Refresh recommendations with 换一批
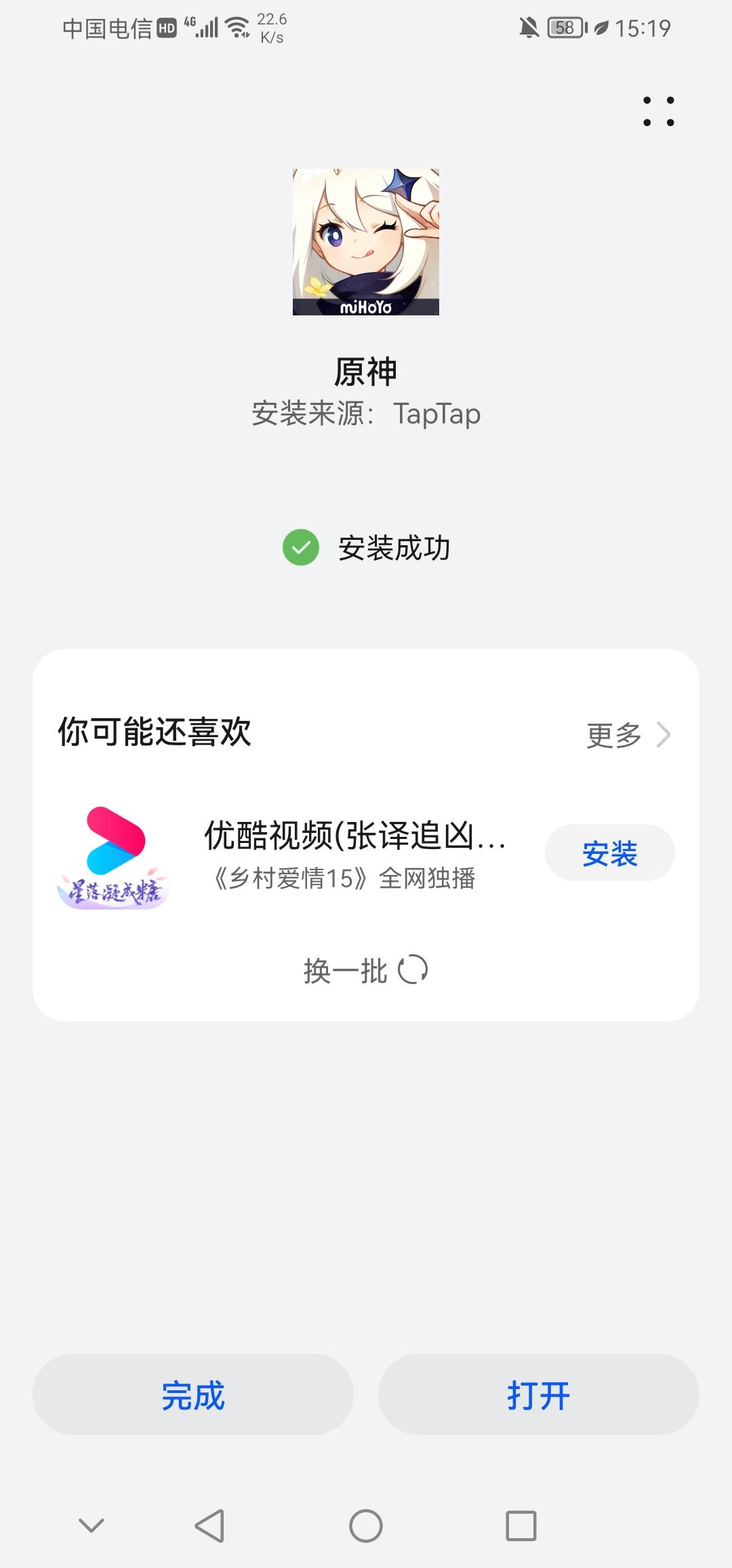Viewport: 732px width, 1568px height. pos(365,971)
